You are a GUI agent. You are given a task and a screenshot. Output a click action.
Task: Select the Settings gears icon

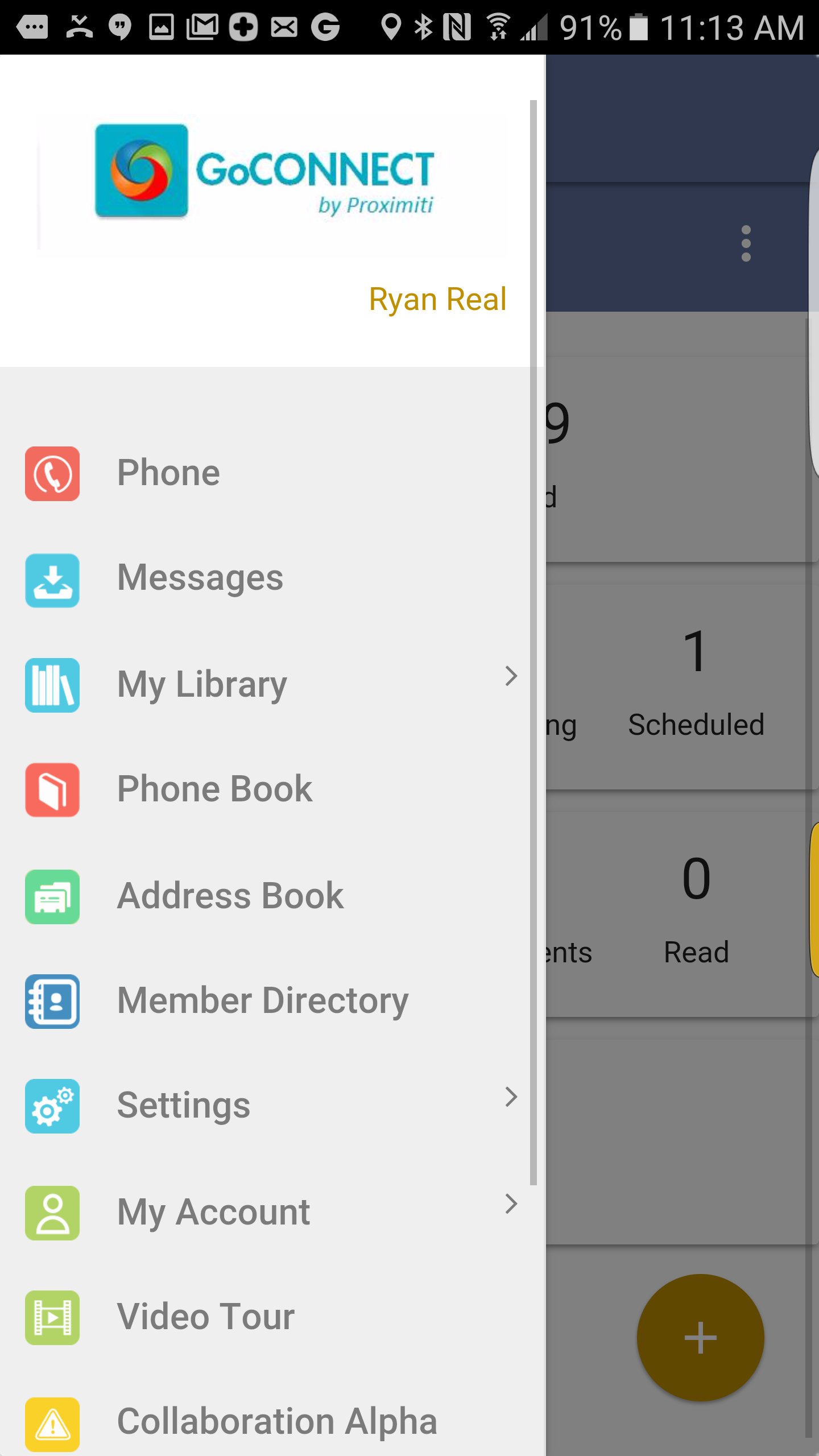coord(52,1106)
